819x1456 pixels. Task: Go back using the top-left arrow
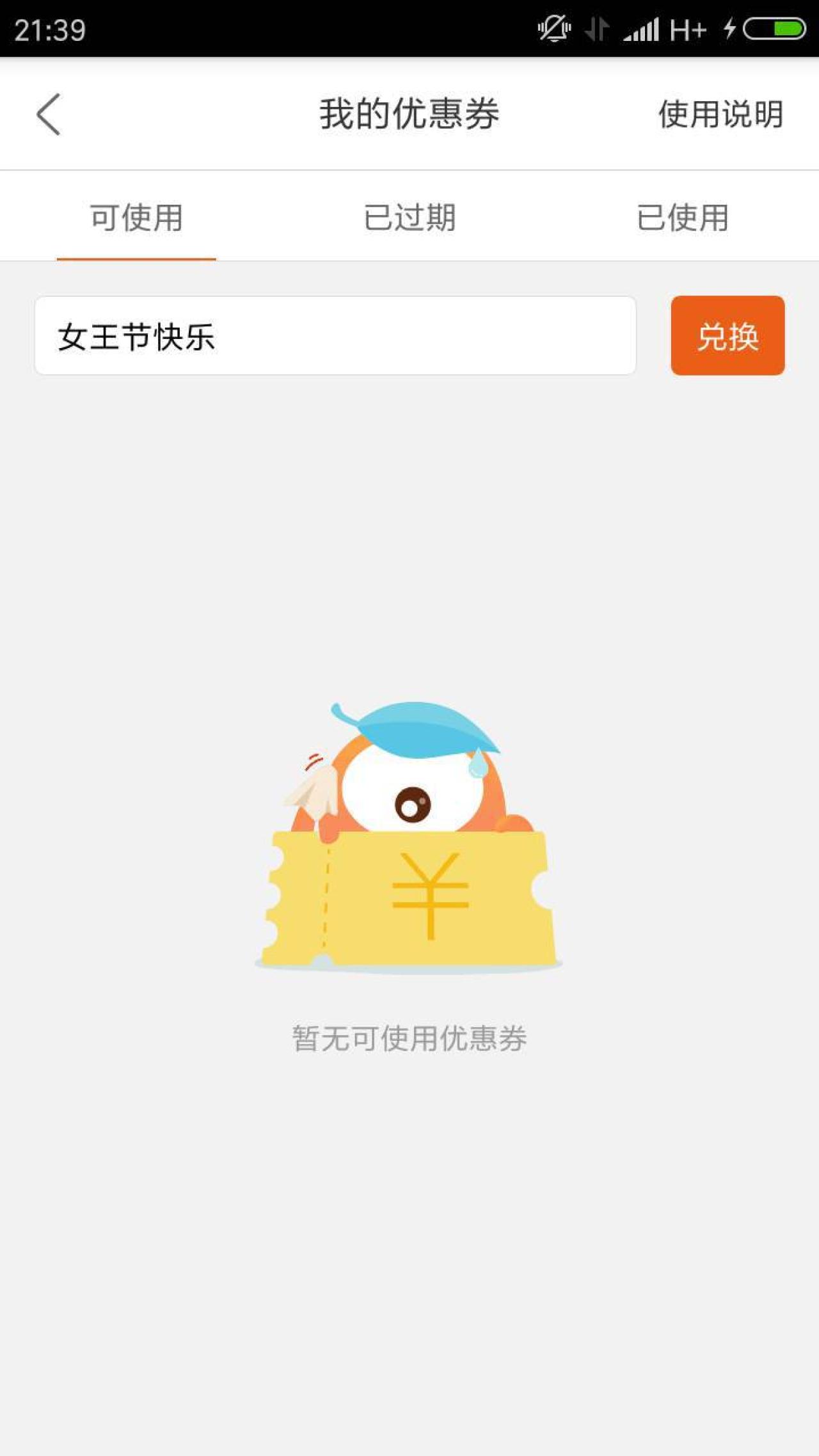(49, 115)
